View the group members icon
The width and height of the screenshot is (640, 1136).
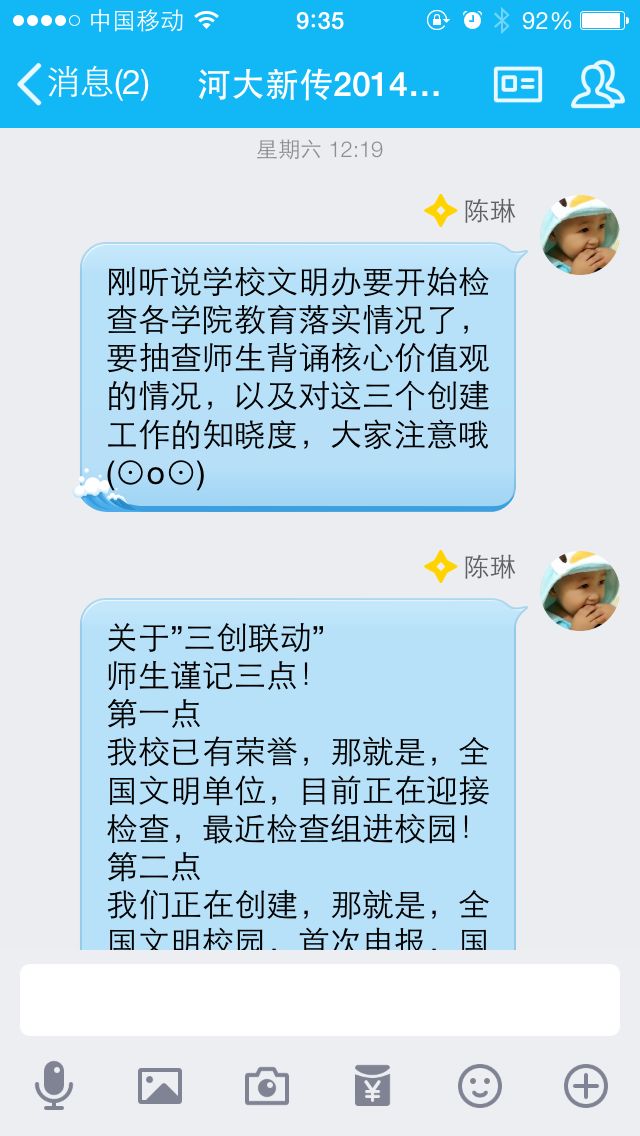[597, 84]
